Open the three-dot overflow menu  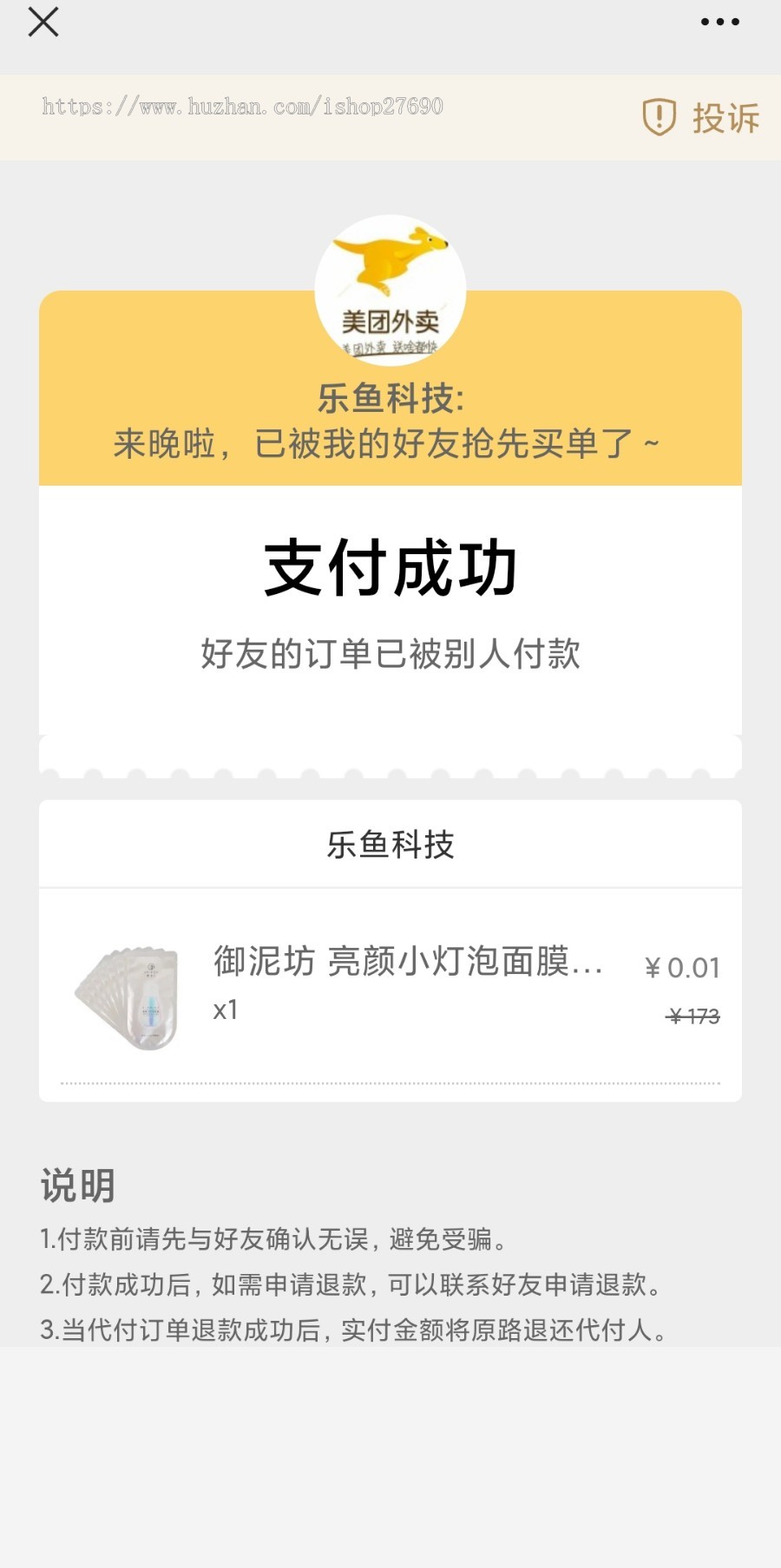[x=719, y=23]
